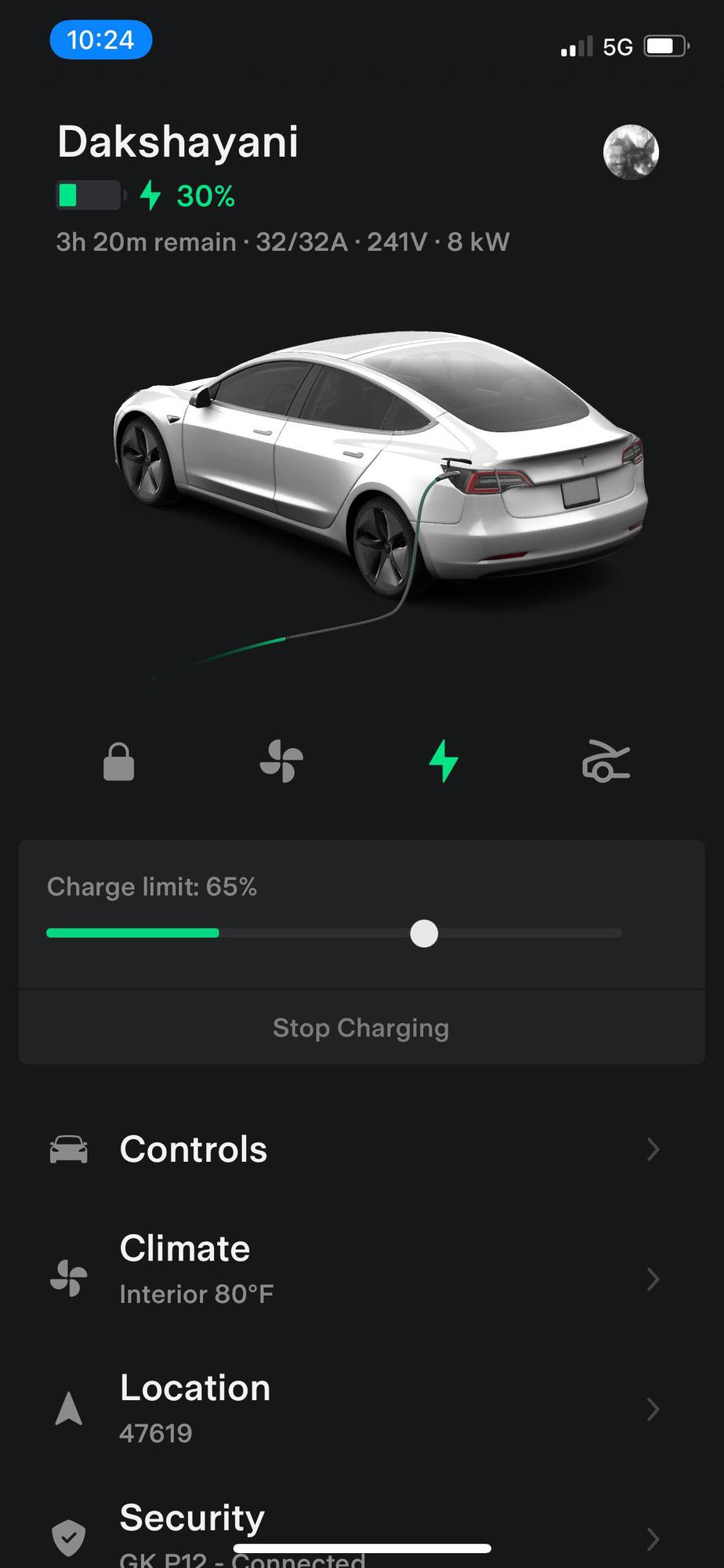
Task: Tap the charge limit slider handle
Action: (424, 934)
